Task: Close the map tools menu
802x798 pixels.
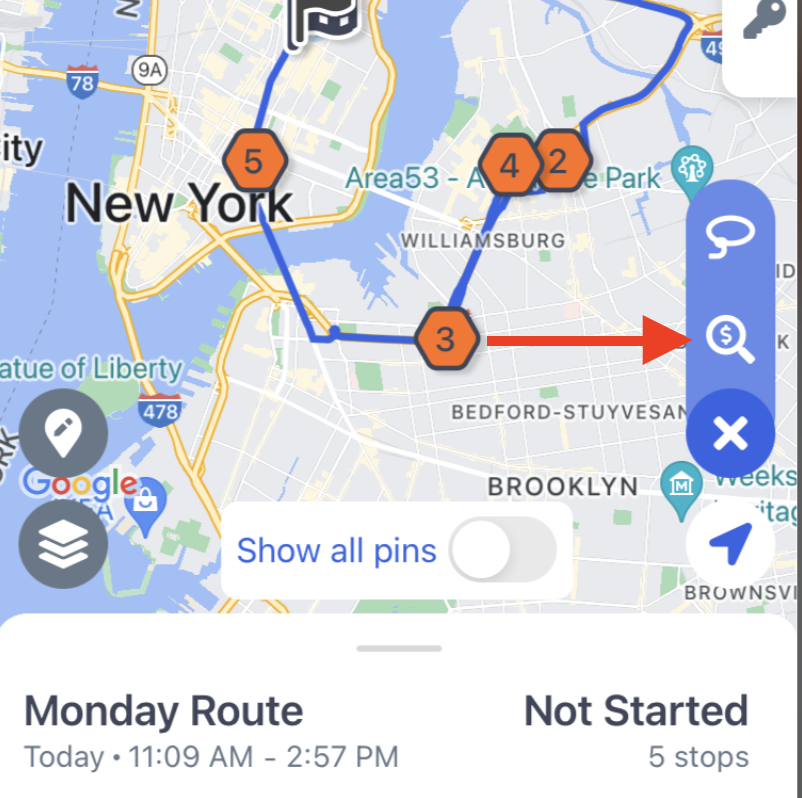Action: click(x=731, y=434)
